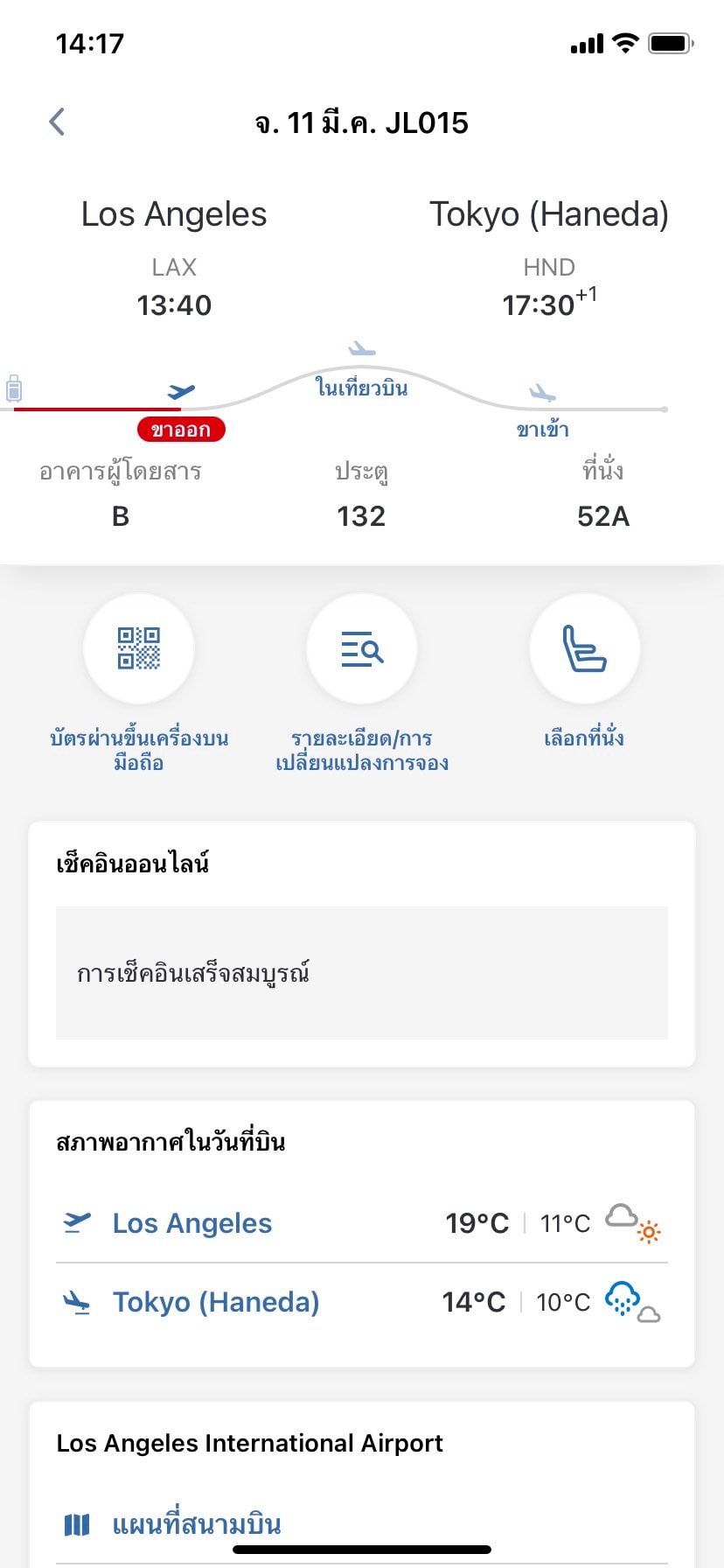
Task: Open the mobile boarding pass QR button
Action: 139,649
